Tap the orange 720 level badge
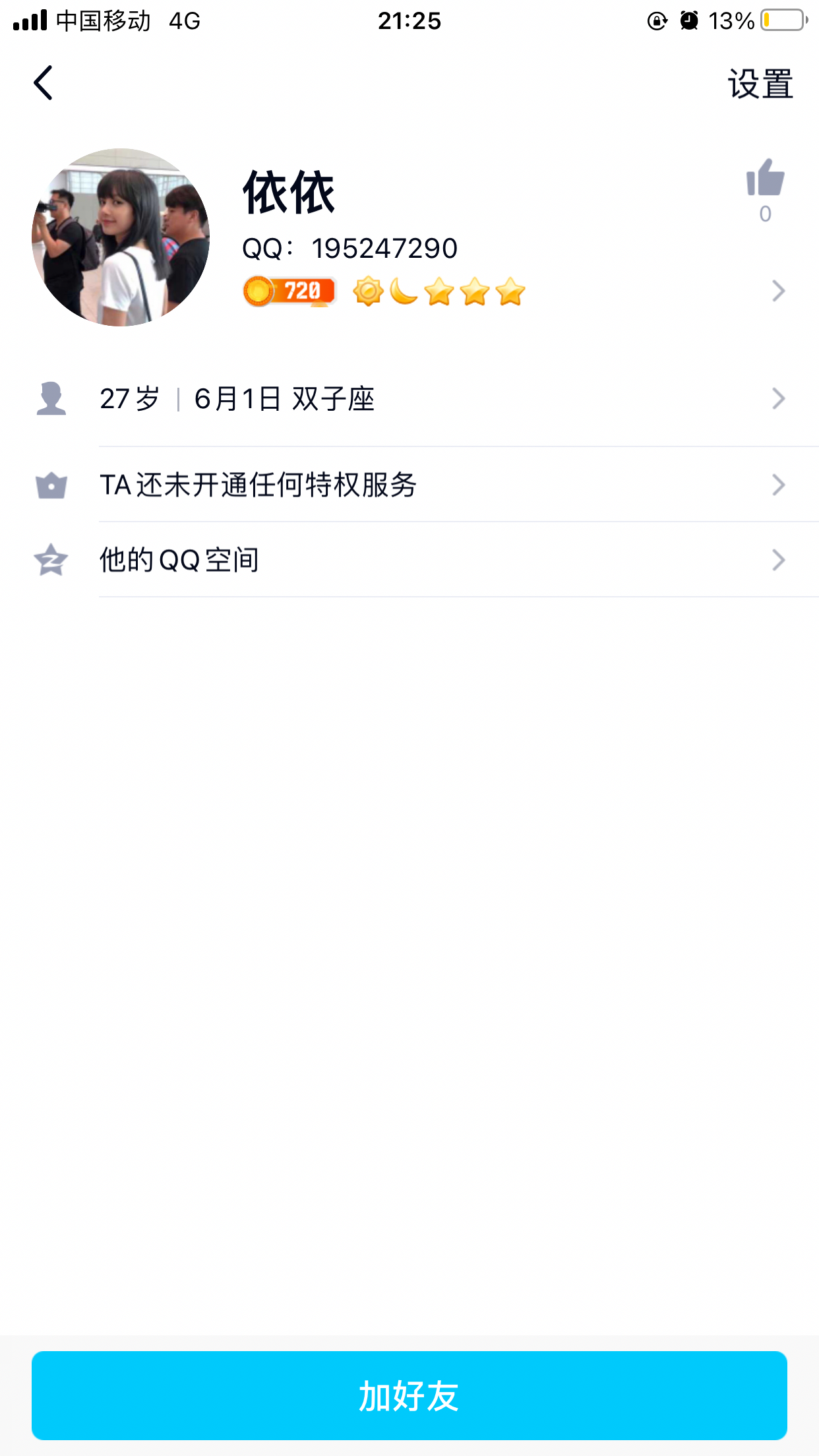 [x=289, y=291]
